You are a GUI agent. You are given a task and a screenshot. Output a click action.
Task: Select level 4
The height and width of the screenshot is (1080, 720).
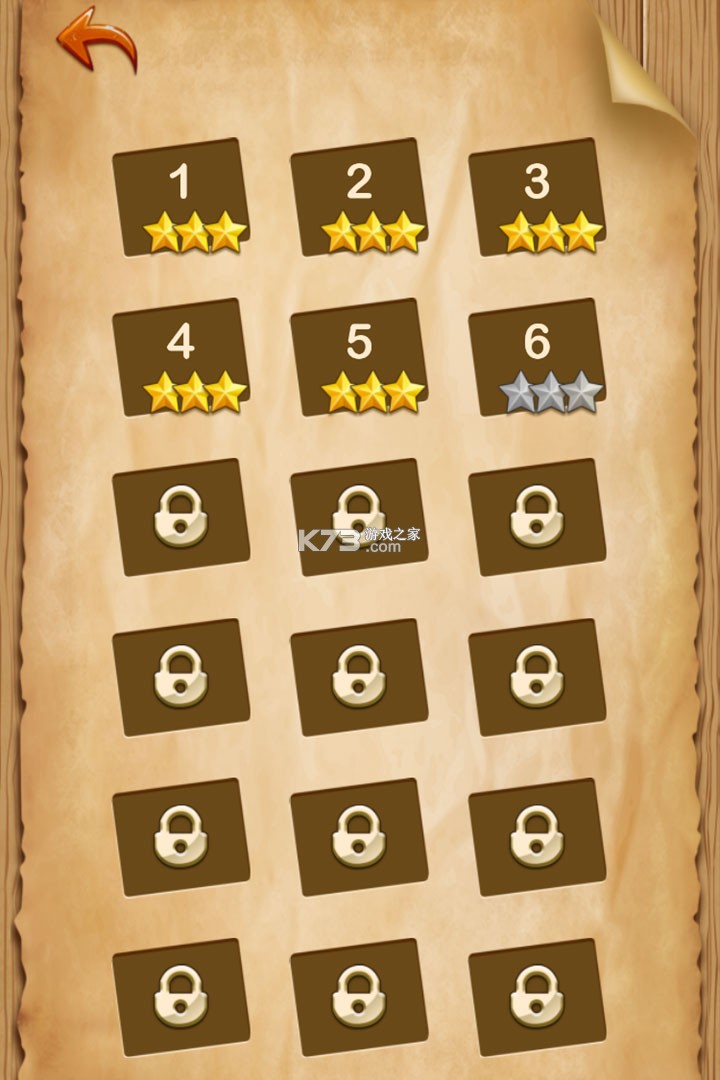click(x=180, y=357)
